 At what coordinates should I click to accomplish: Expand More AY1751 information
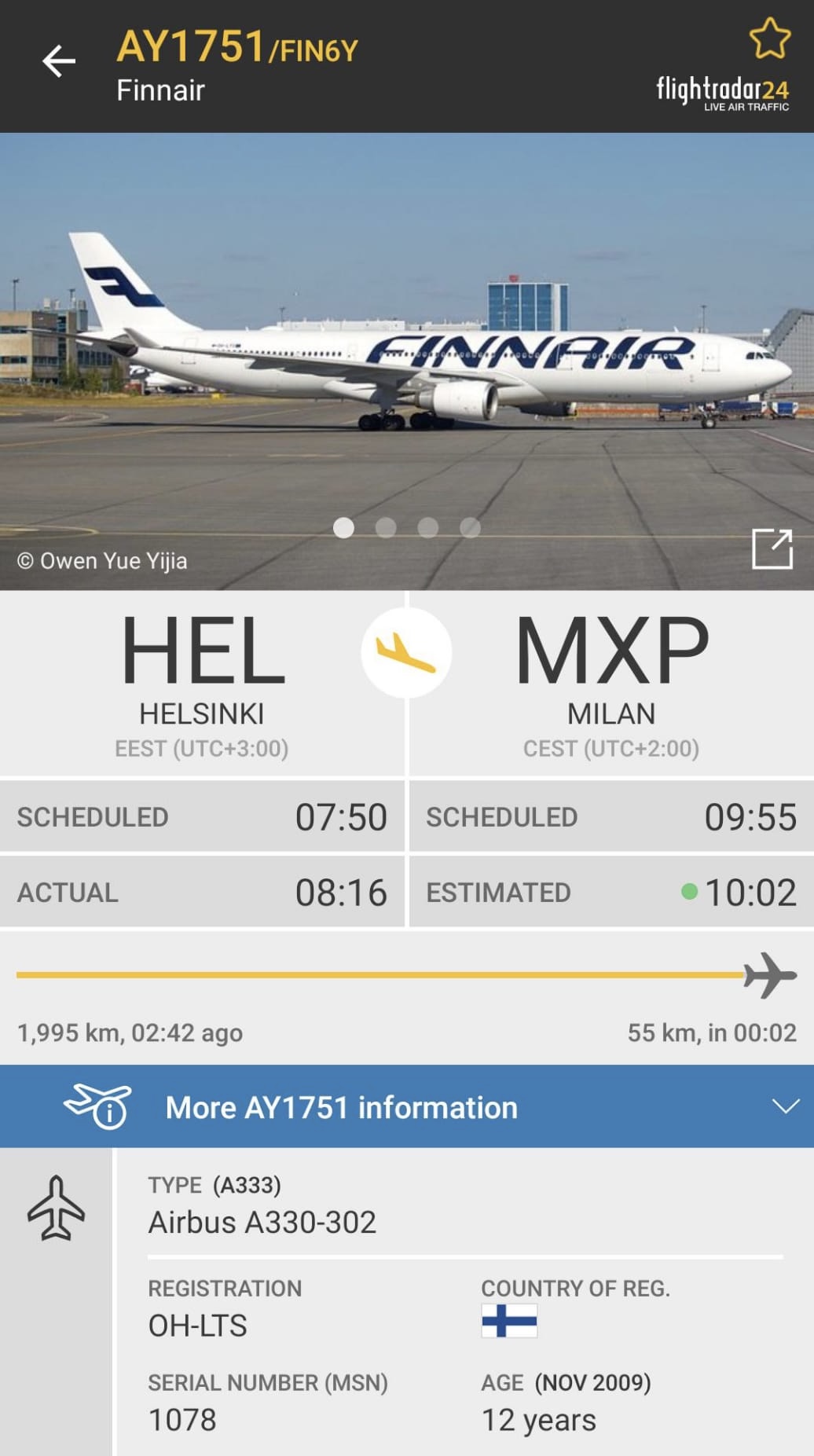(x=407, y=1106)
